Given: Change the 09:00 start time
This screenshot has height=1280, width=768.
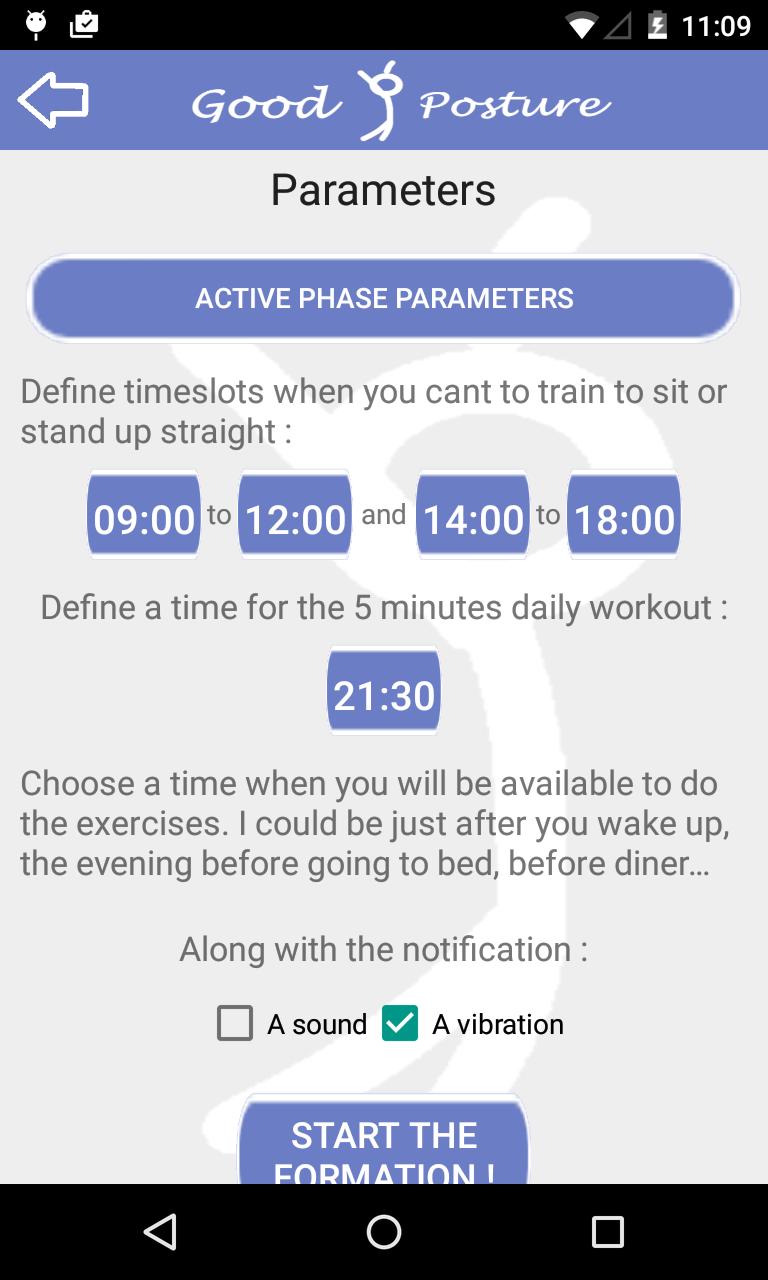Looking at the screenshot, I should [144, 518].
